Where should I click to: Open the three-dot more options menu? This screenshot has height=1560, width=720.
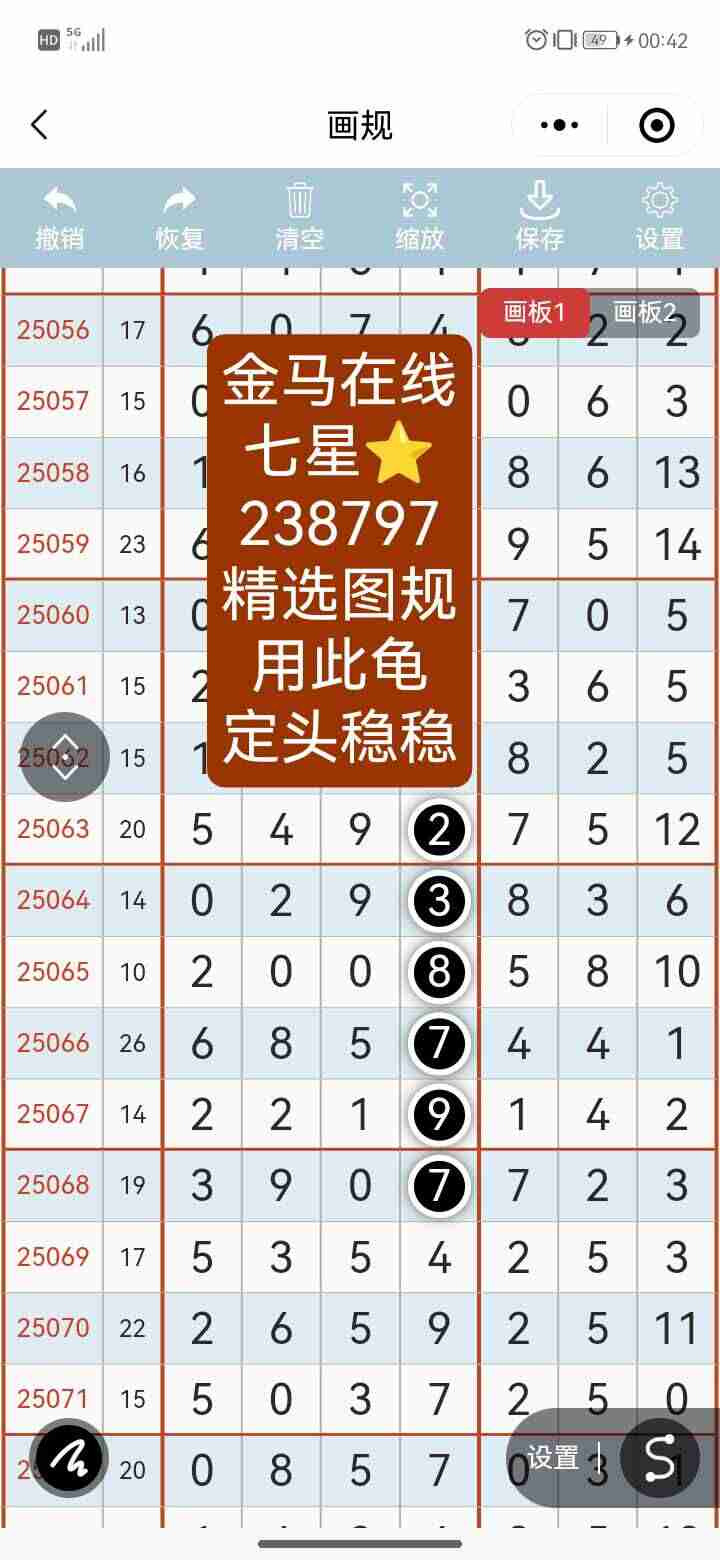558,125
